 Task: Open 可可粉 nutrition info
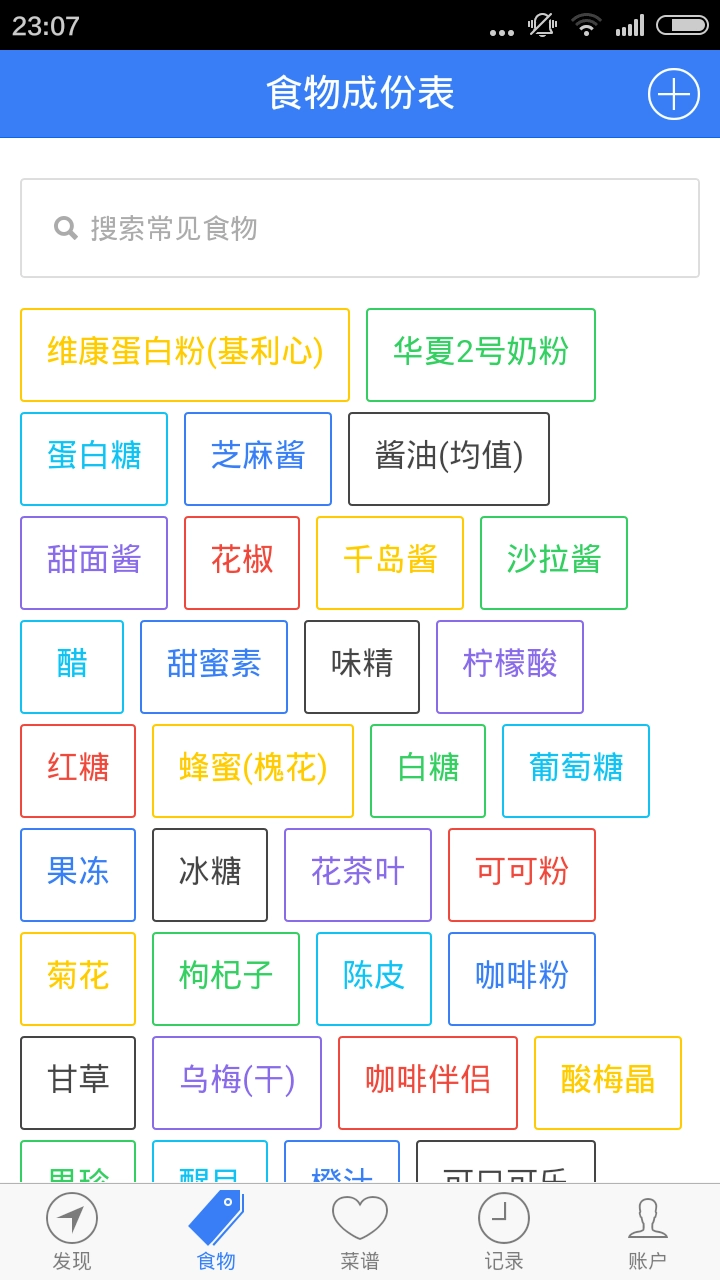click(521, 875)
